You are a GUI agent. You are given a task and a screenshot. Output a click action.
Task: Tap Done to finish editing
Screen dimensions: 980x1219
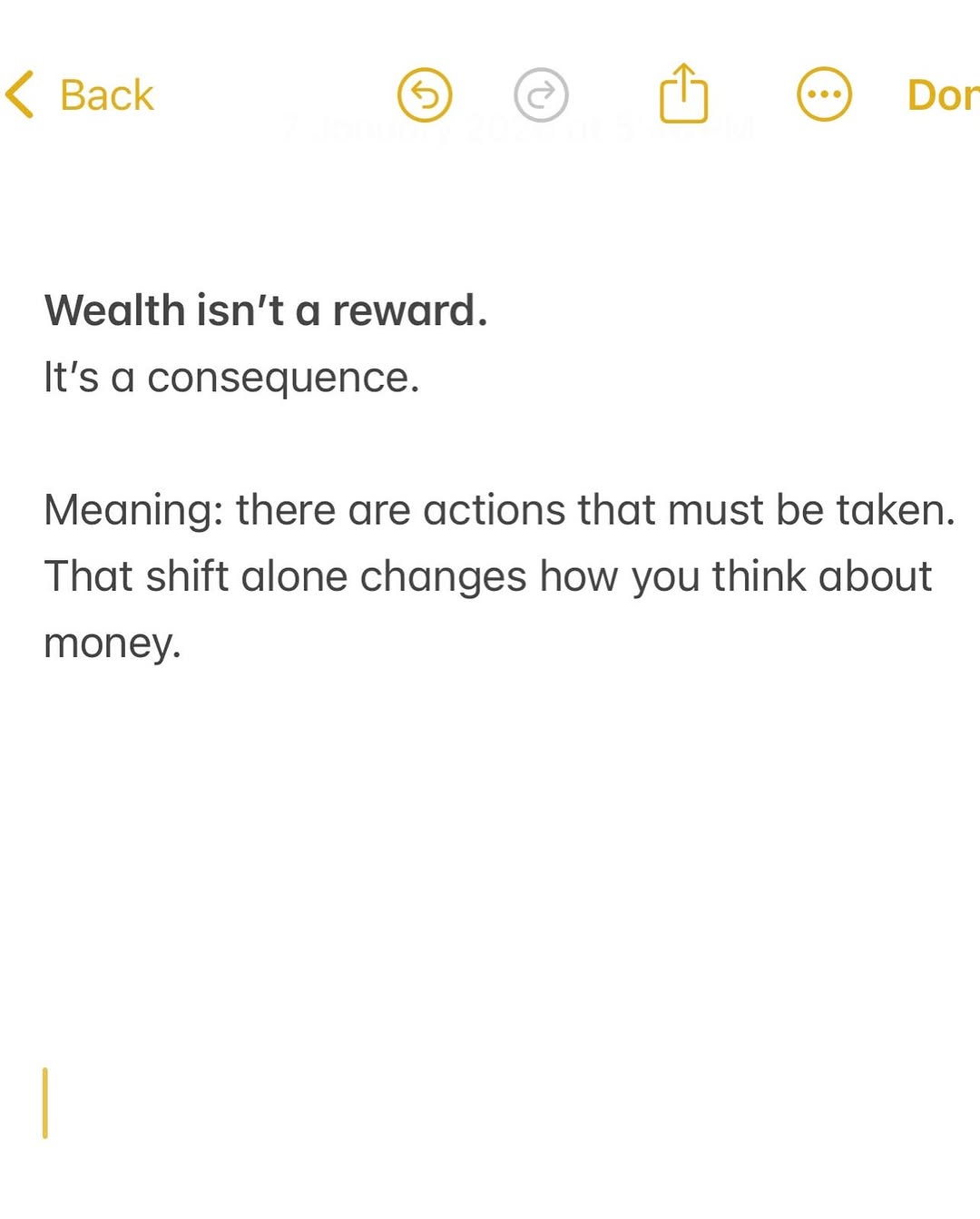point(942,94)
